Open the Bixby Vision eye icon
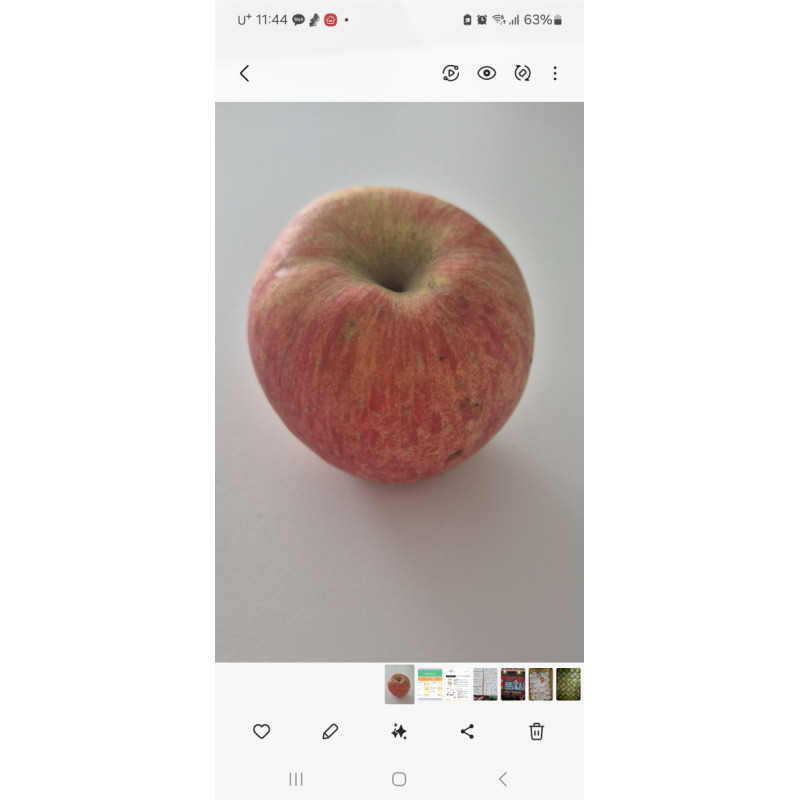Viewport: 800px width, 800px height. (487, 73)
